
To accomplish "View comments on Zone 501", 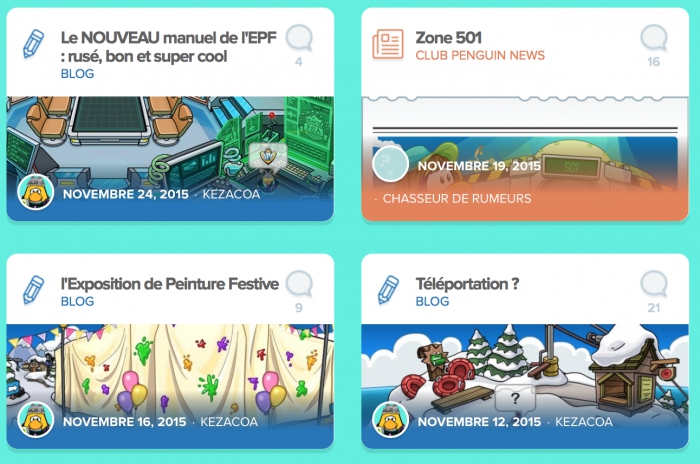I will pos(653,39).
